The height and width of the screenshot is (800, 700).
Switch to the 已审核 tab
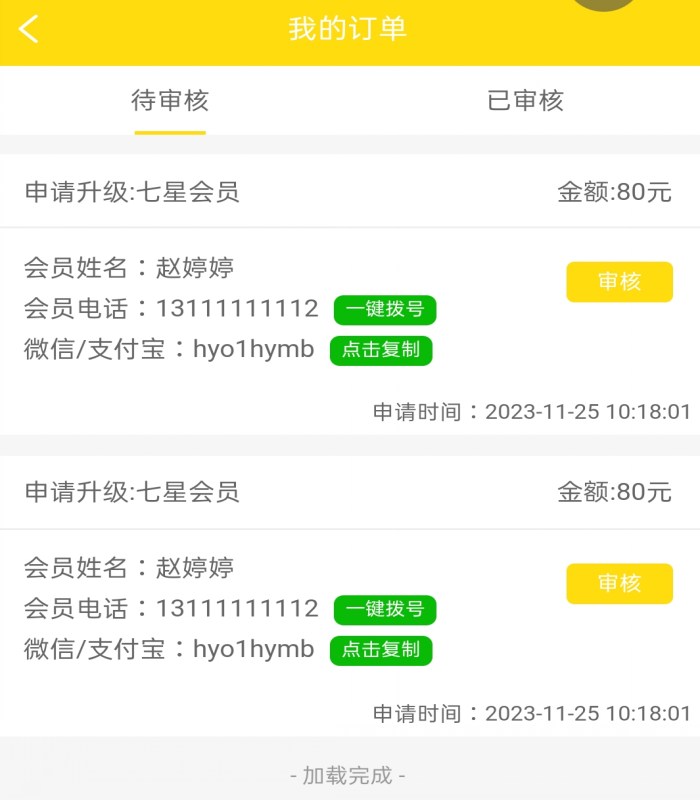coord(525,101)
